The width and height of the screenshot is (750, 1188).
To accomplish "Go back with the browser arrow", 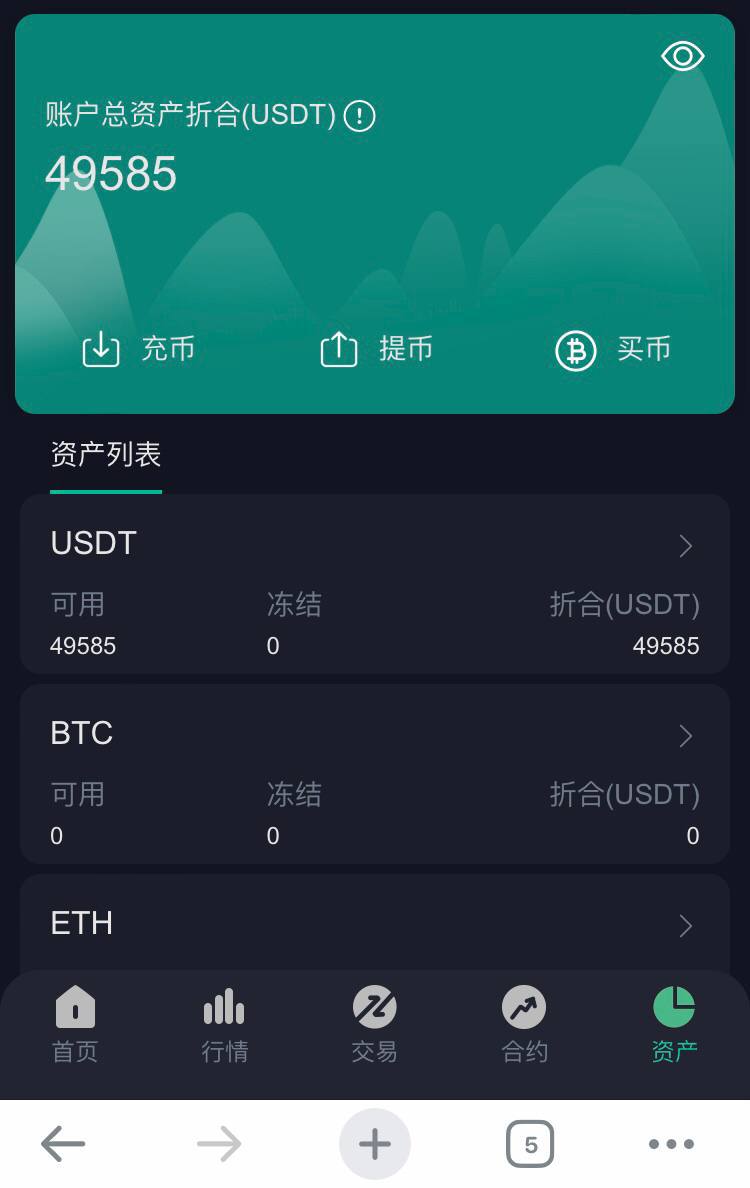I will tap(63, 1144).
